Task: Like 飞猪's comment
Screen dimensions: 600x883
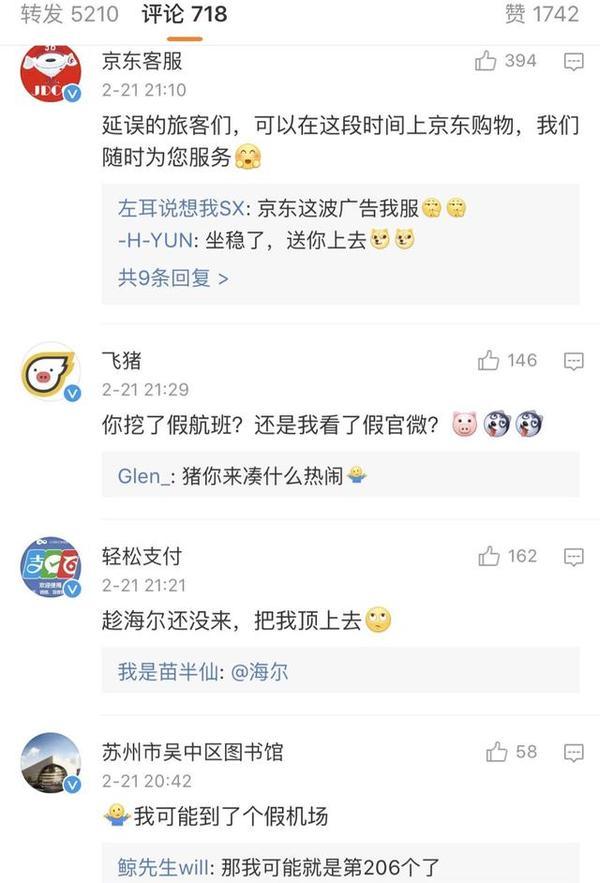Action: [x=488, y=361]
